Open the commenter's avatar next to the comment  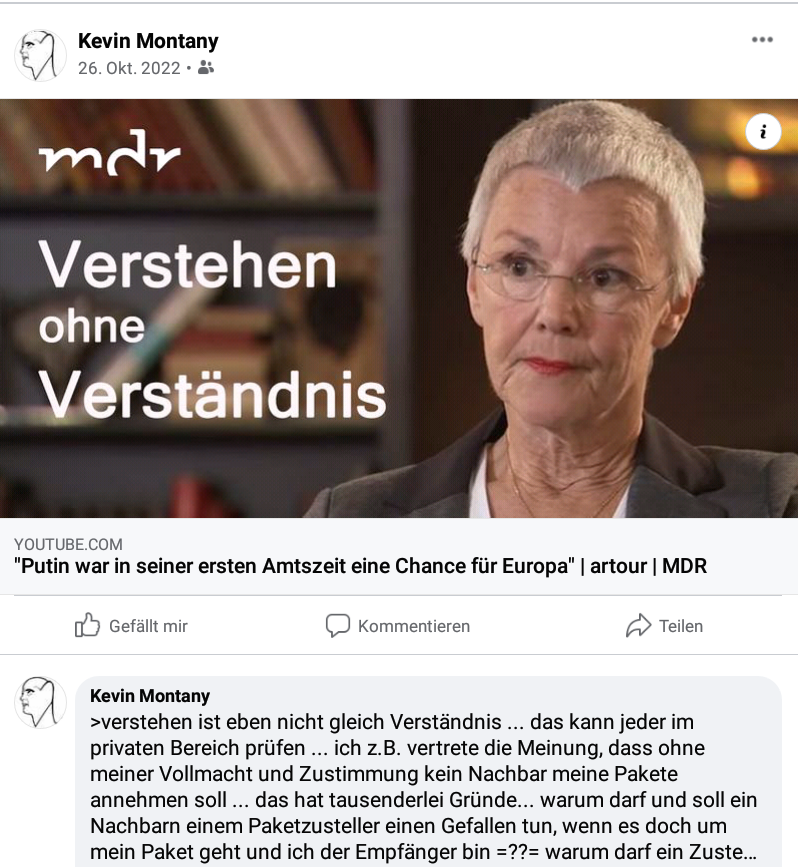coord(40,701)
